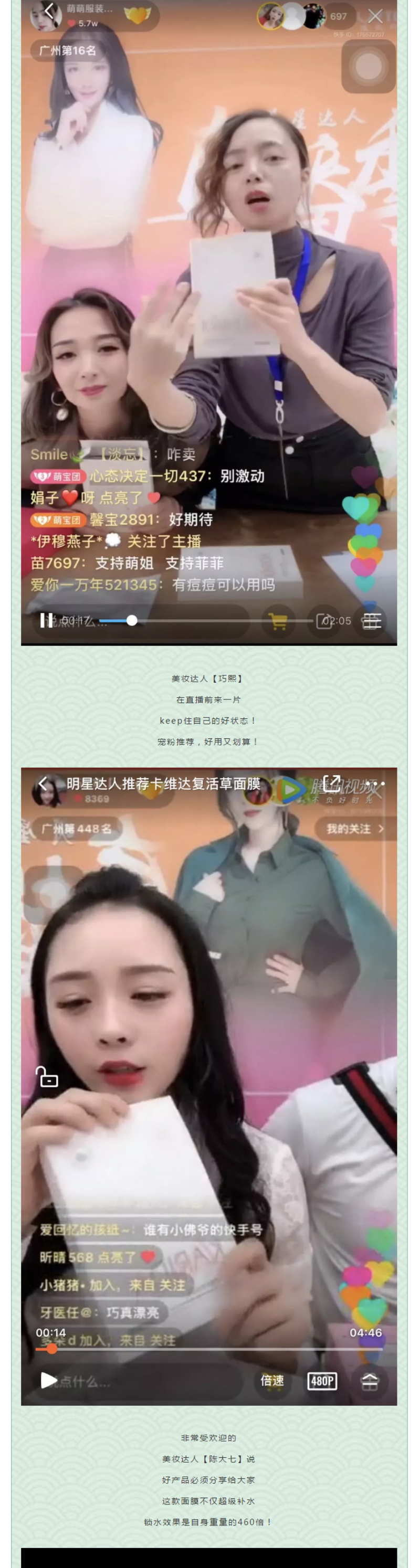Pause the first video
Screen dimensions: 420x1568
pyautogui.click(x=46, y=620)
